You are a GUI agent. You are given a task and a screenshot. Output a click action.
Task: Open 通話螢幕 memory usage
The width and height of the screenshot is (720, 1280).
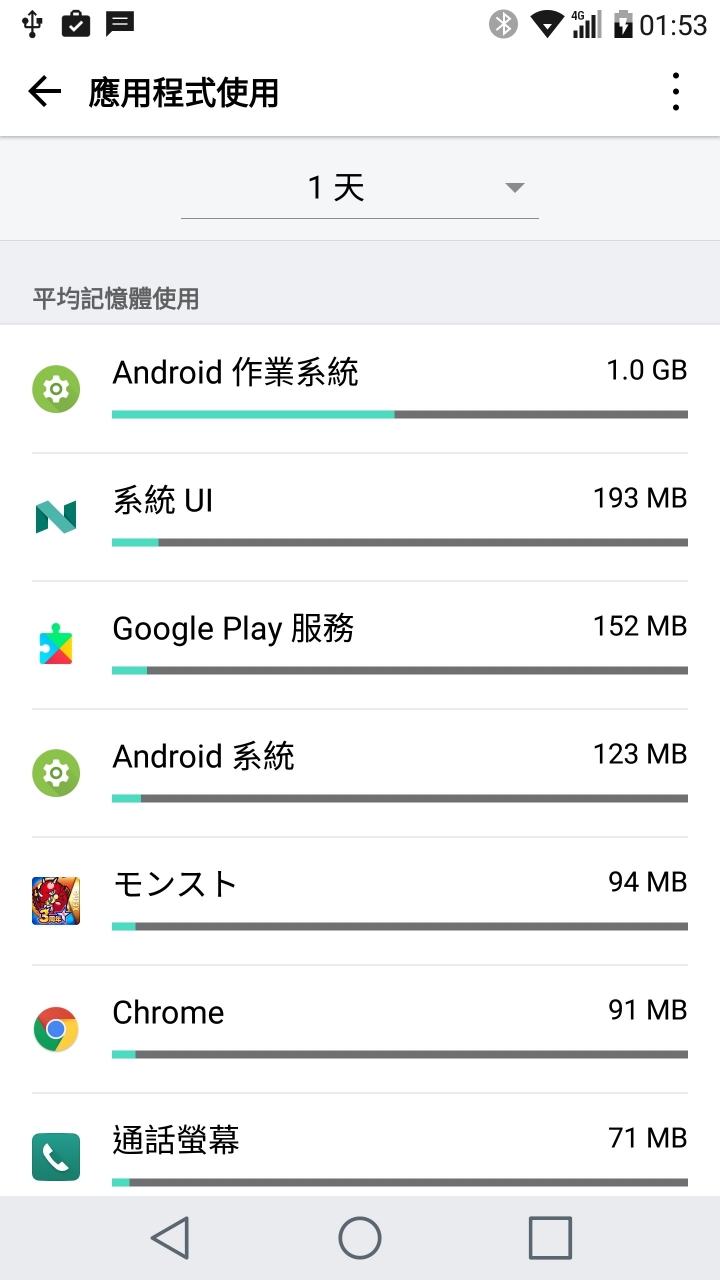tap(360, 1150)
